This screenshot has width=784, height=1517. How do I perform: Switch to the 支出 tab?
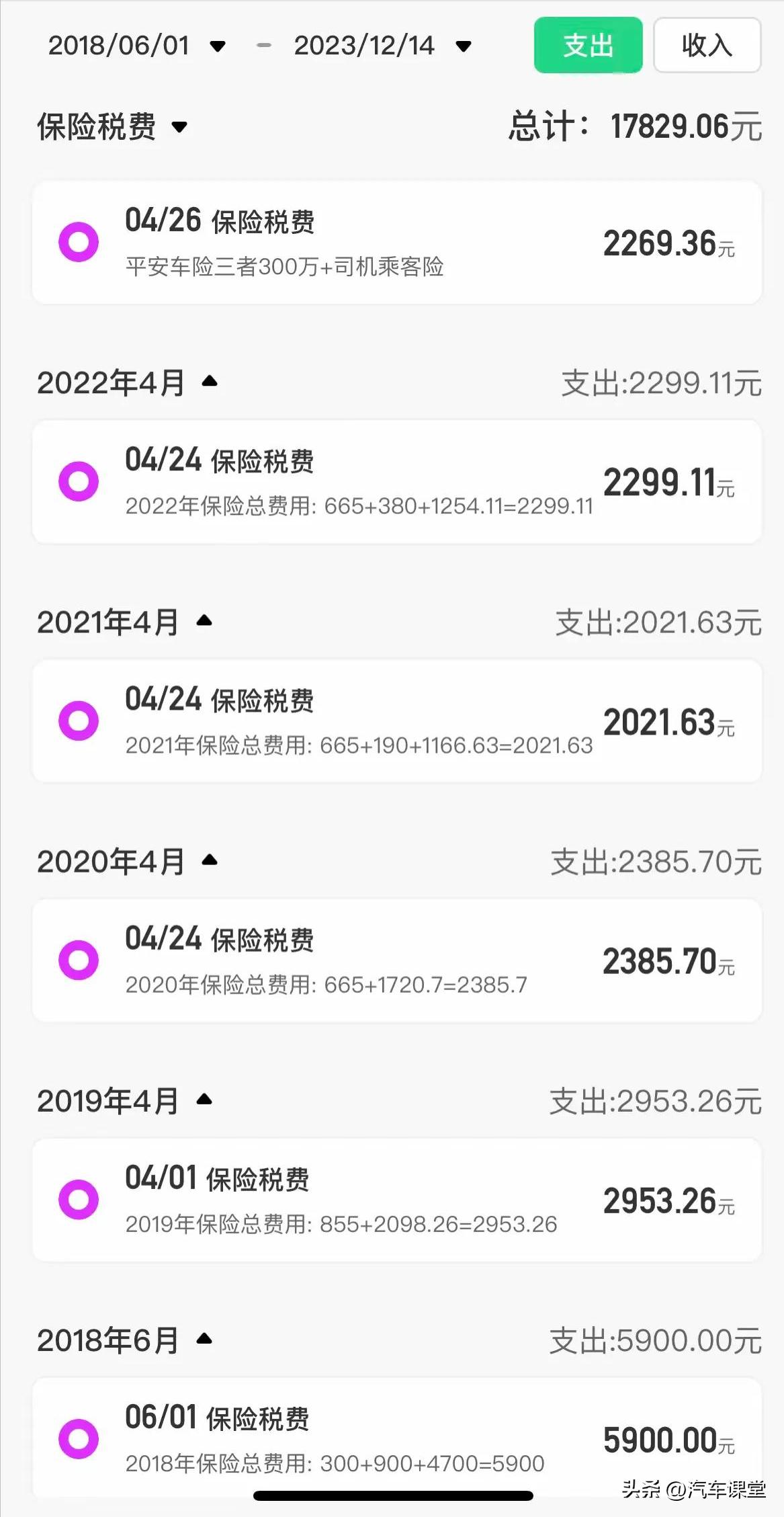pos(588,45)
